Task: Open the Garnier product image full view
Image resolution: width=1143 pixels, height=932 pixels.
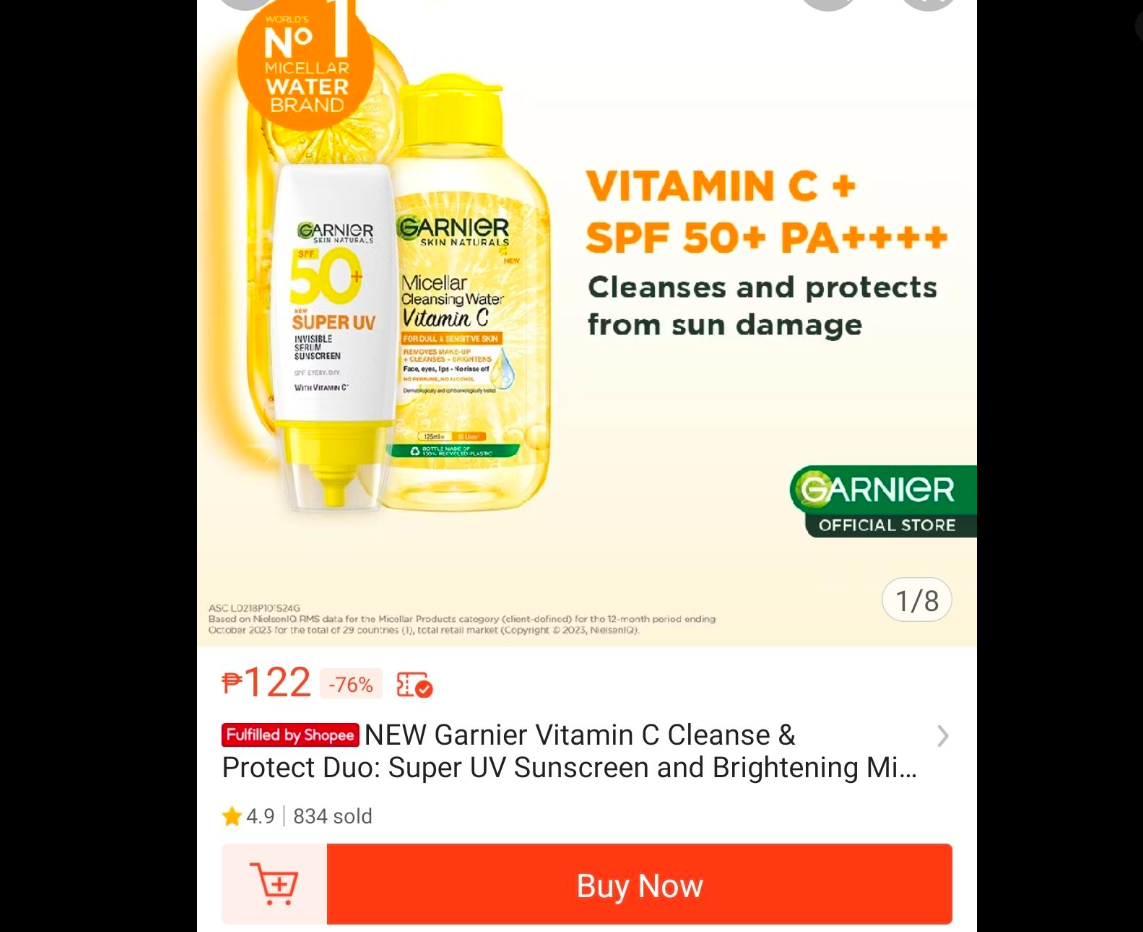Action: pos(586,330)
